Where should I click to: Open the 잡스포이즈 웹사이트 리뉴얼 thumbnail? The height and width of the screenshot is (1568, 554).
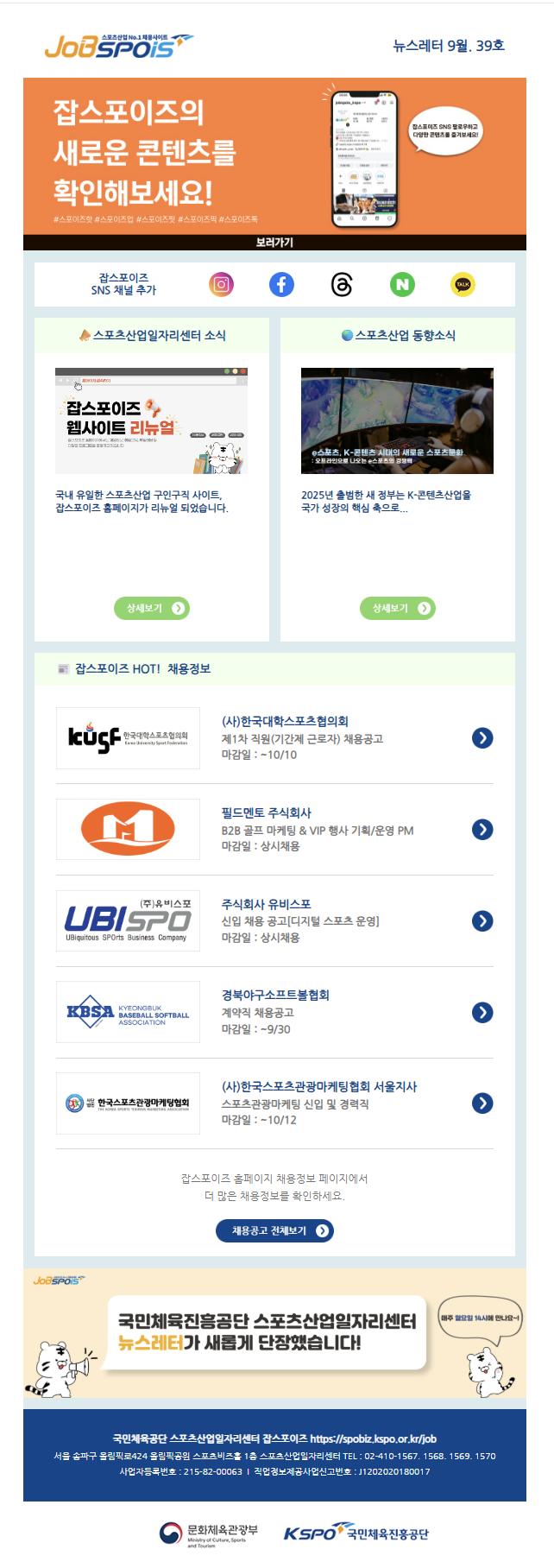click(x=151, y=420)
